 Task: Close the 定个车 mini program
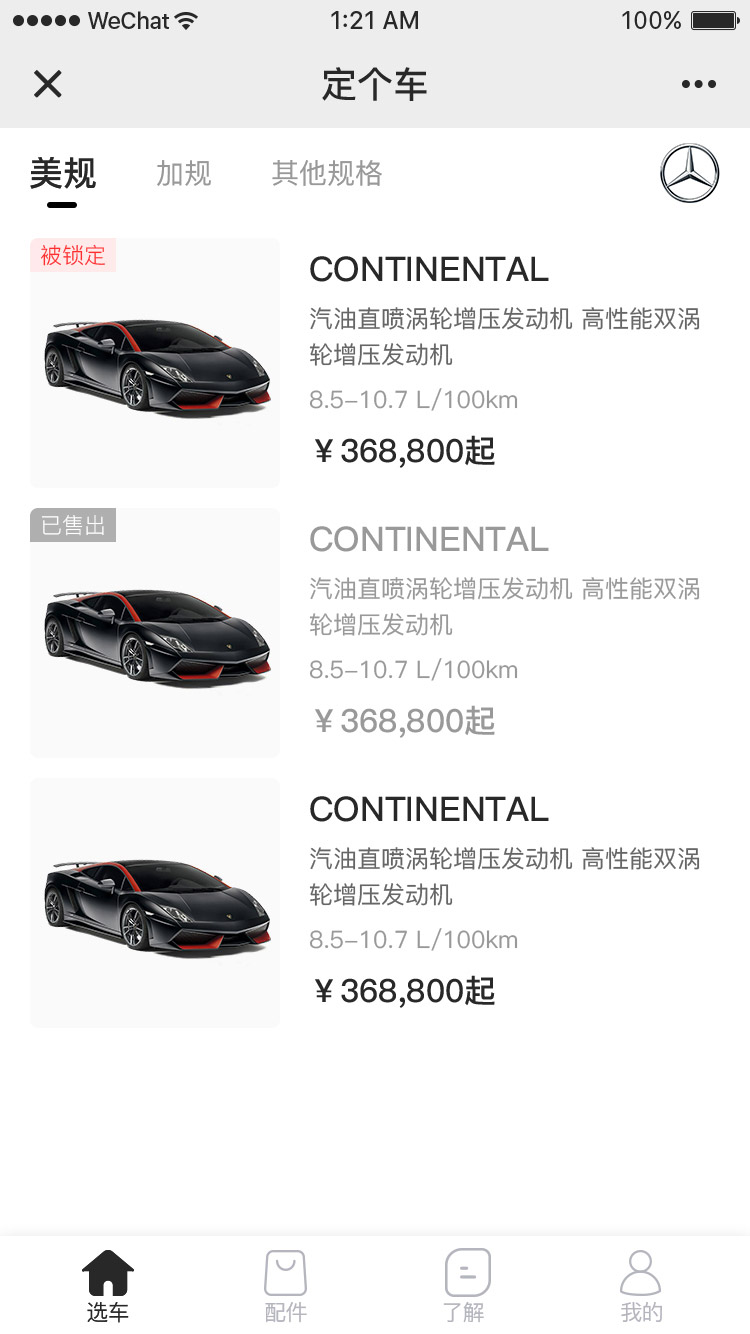pyautogui.click(x=48, y=84)
